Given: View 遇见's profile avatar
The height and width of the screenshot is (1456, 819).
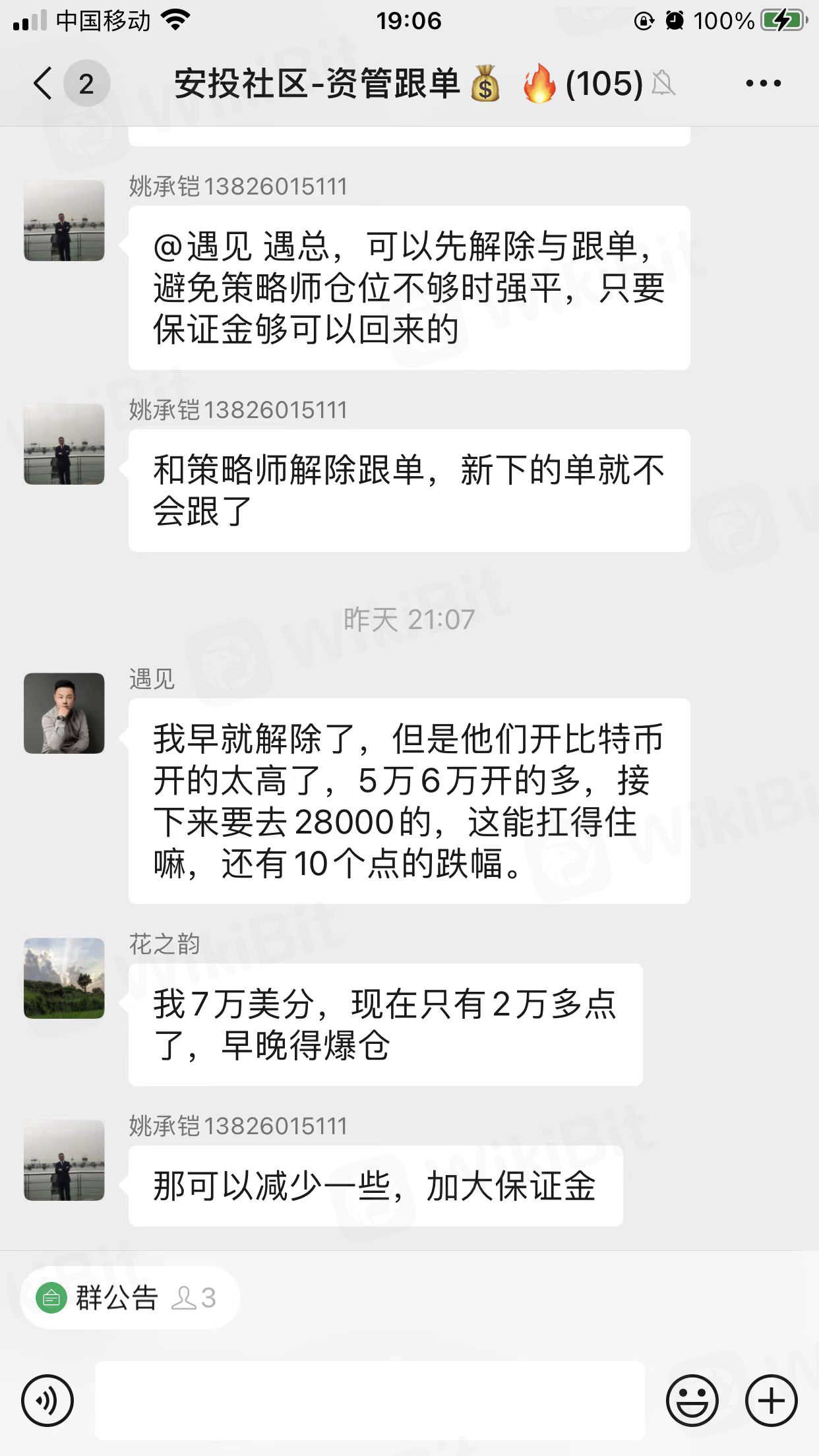Looking at the screenshot, I should click(x=64, y=713).
